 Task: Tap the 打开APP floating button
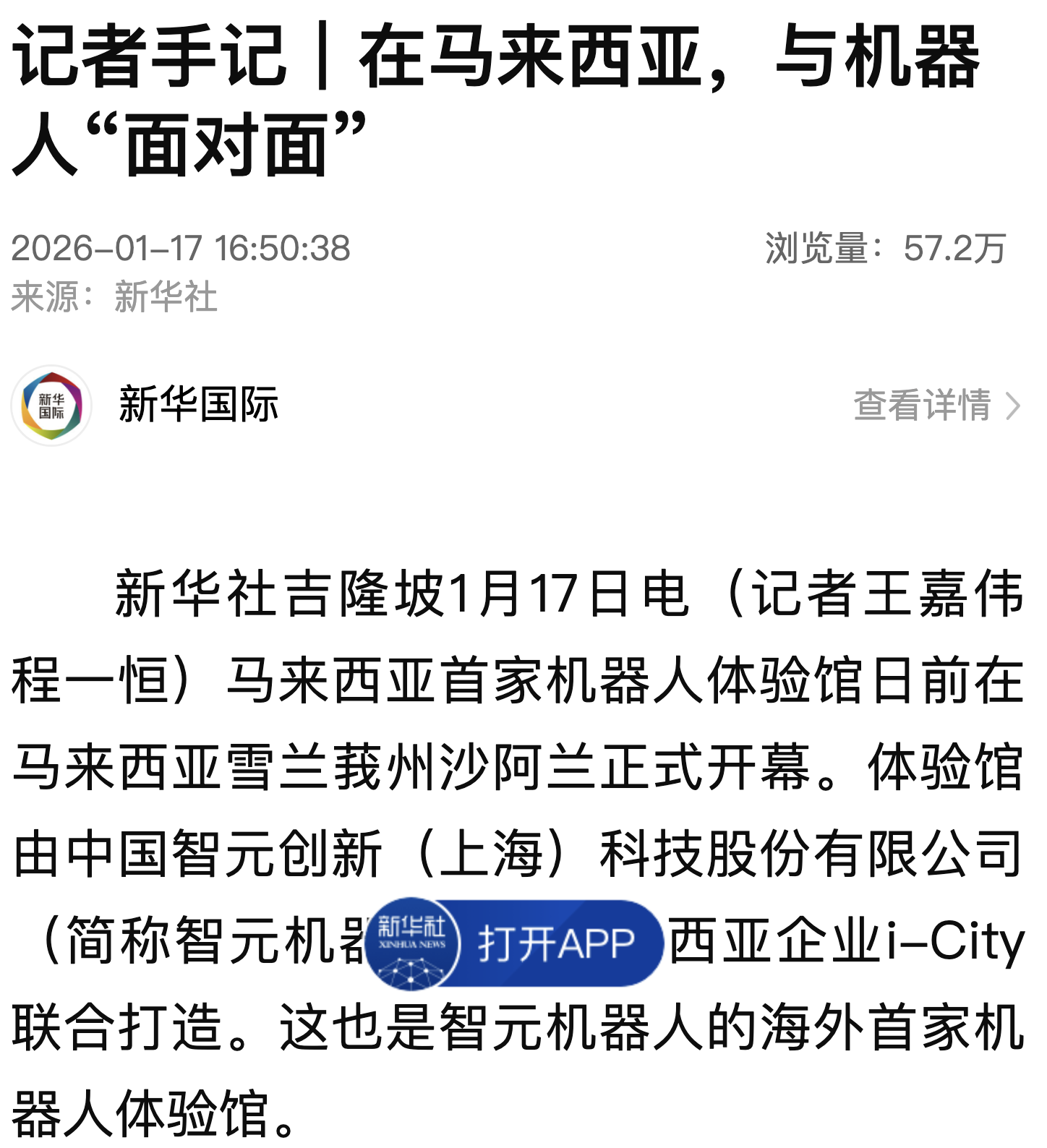click(x=515, y=943)
